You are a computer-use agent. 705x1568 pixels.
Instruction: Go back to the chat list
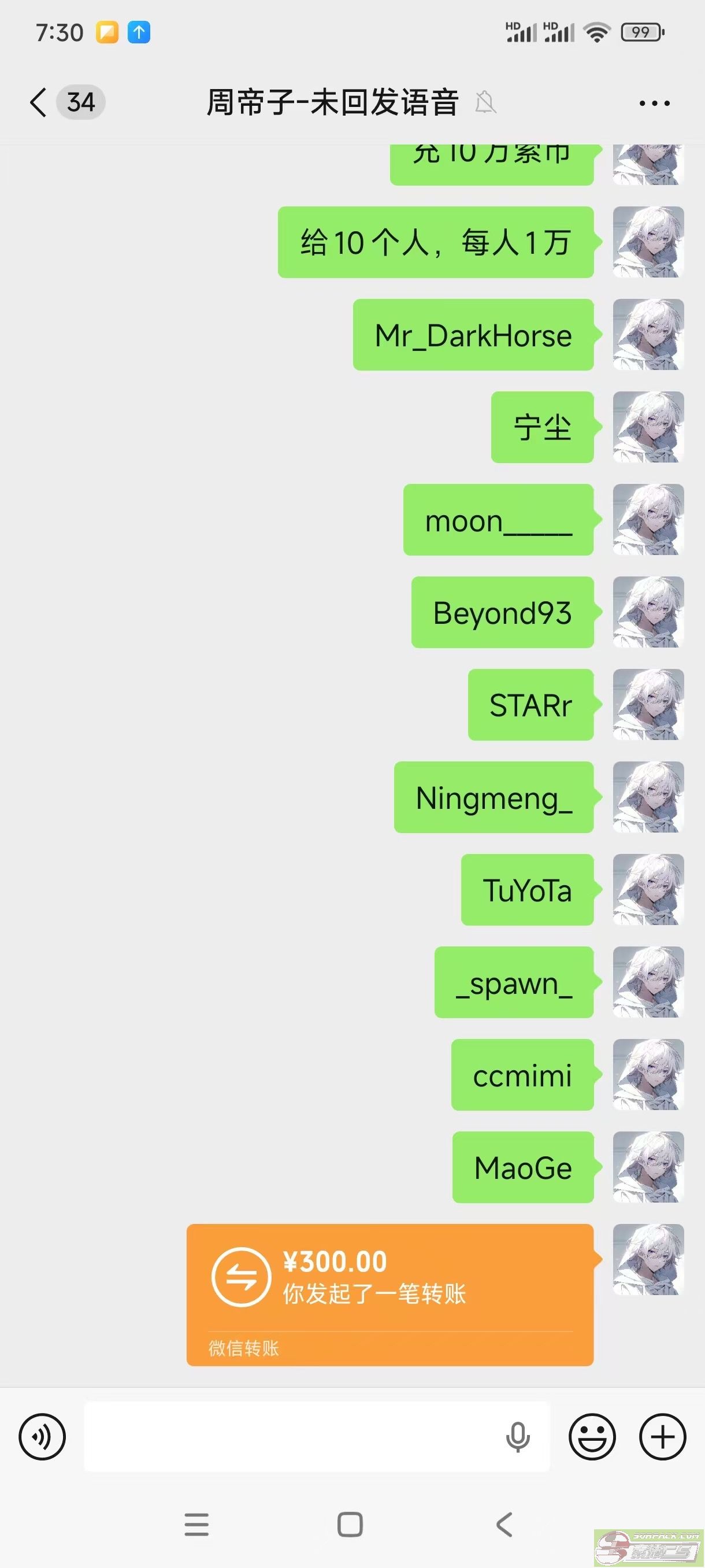(39, 102)
